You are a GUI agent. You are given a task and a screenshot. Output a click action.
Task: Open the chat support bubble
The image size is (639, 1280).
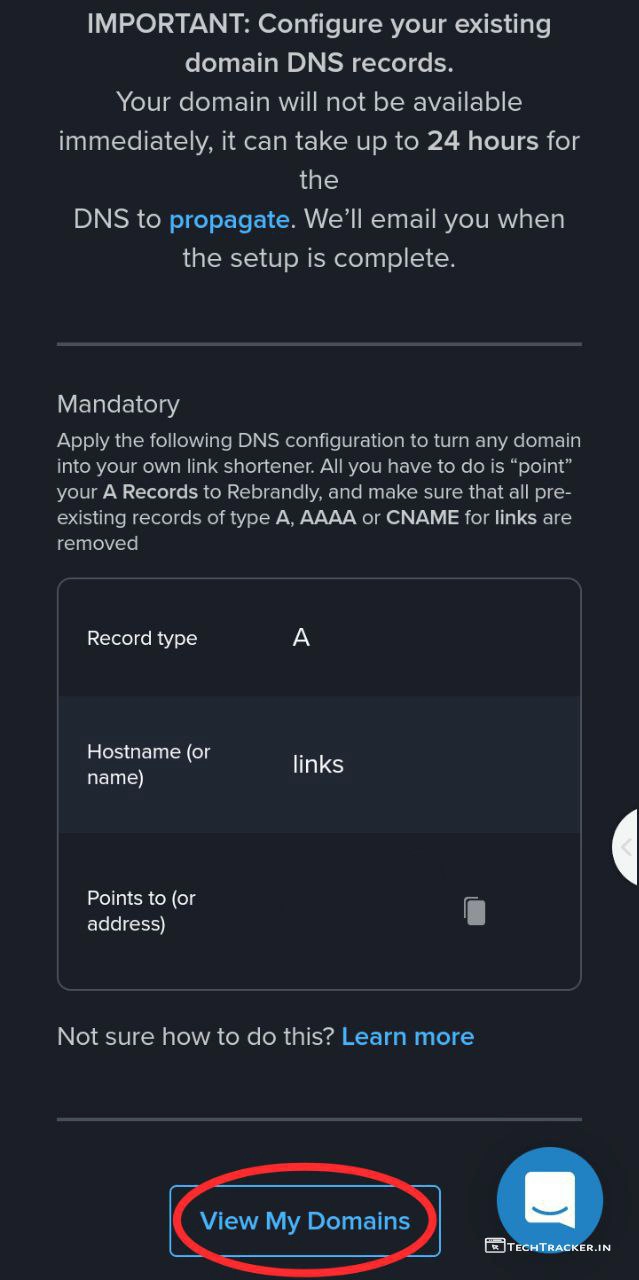tap(549, 1199)
